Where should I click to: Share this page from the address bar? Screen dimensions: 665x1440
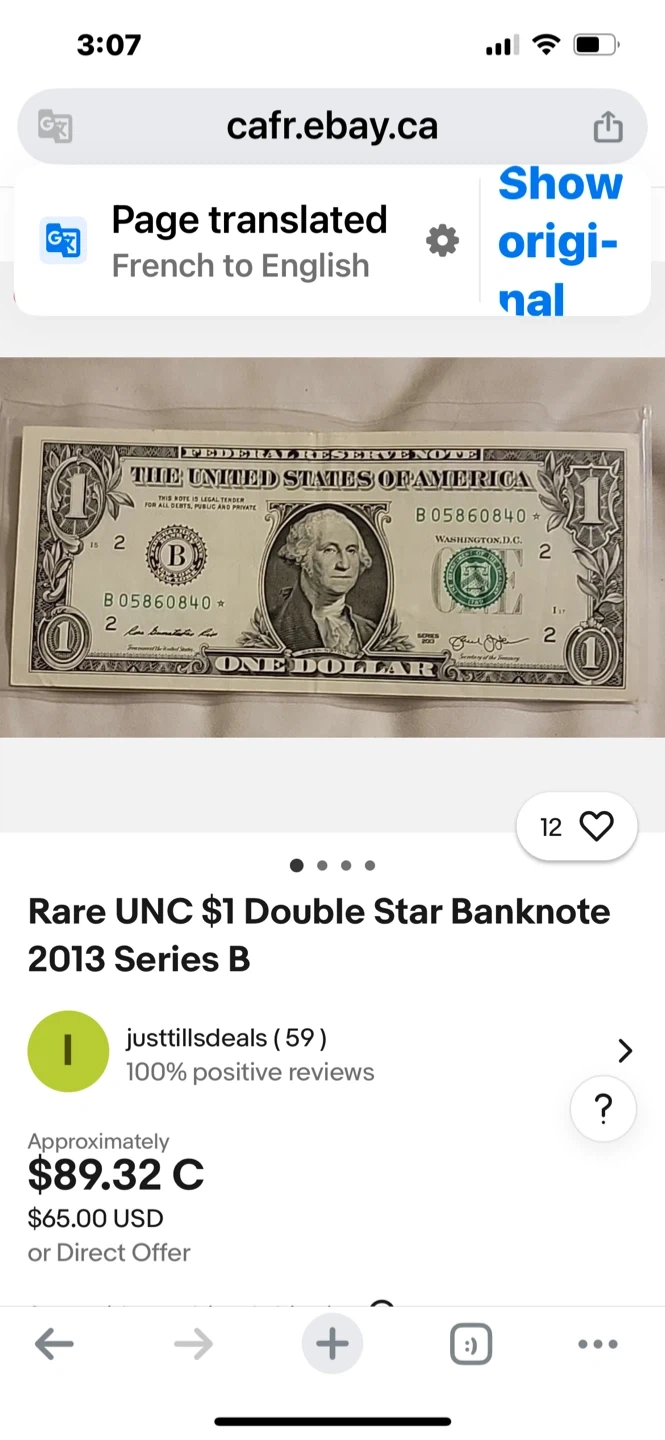pyautogui.click(x=607, y=127)
